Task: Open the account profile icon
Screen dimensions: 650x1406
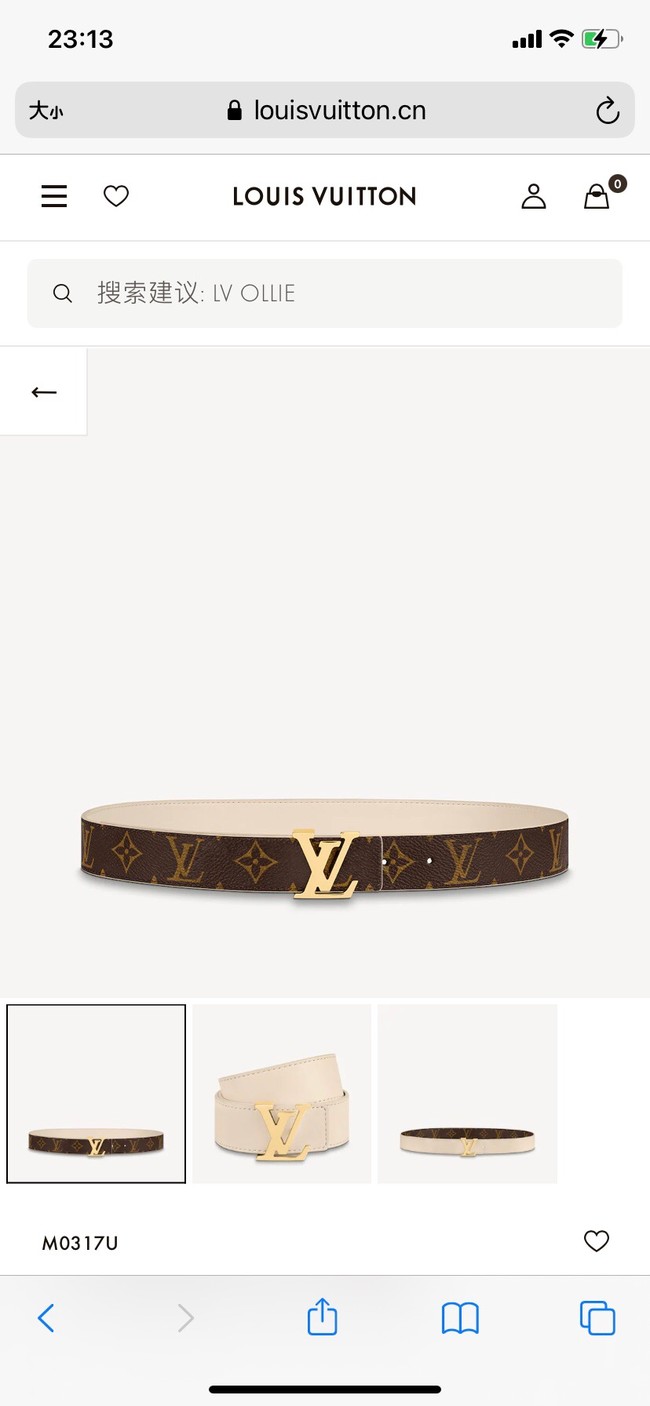Action: click(x=533, y=196)
